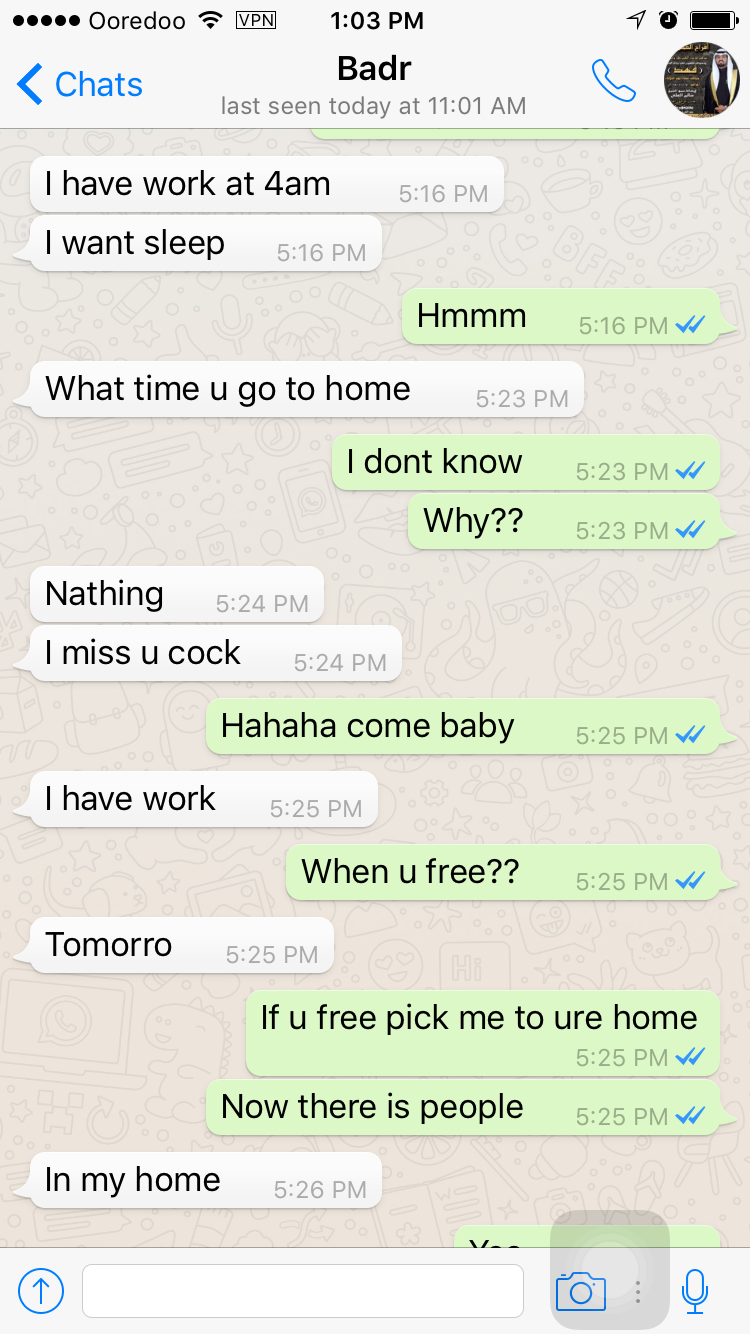Focus the message text field

tap(302, 1291)
